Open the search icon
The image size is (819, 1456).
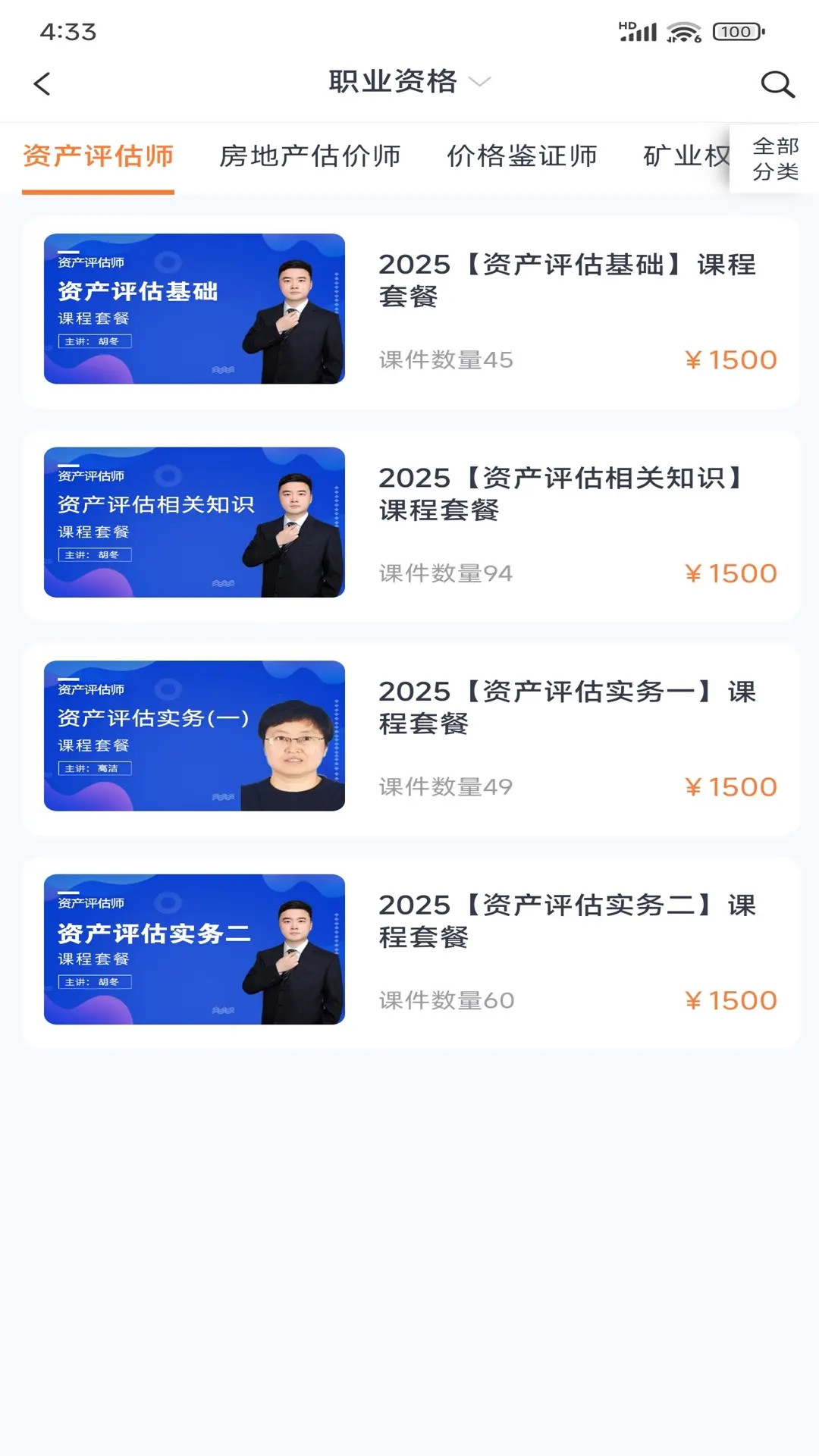tap(777, 86)
